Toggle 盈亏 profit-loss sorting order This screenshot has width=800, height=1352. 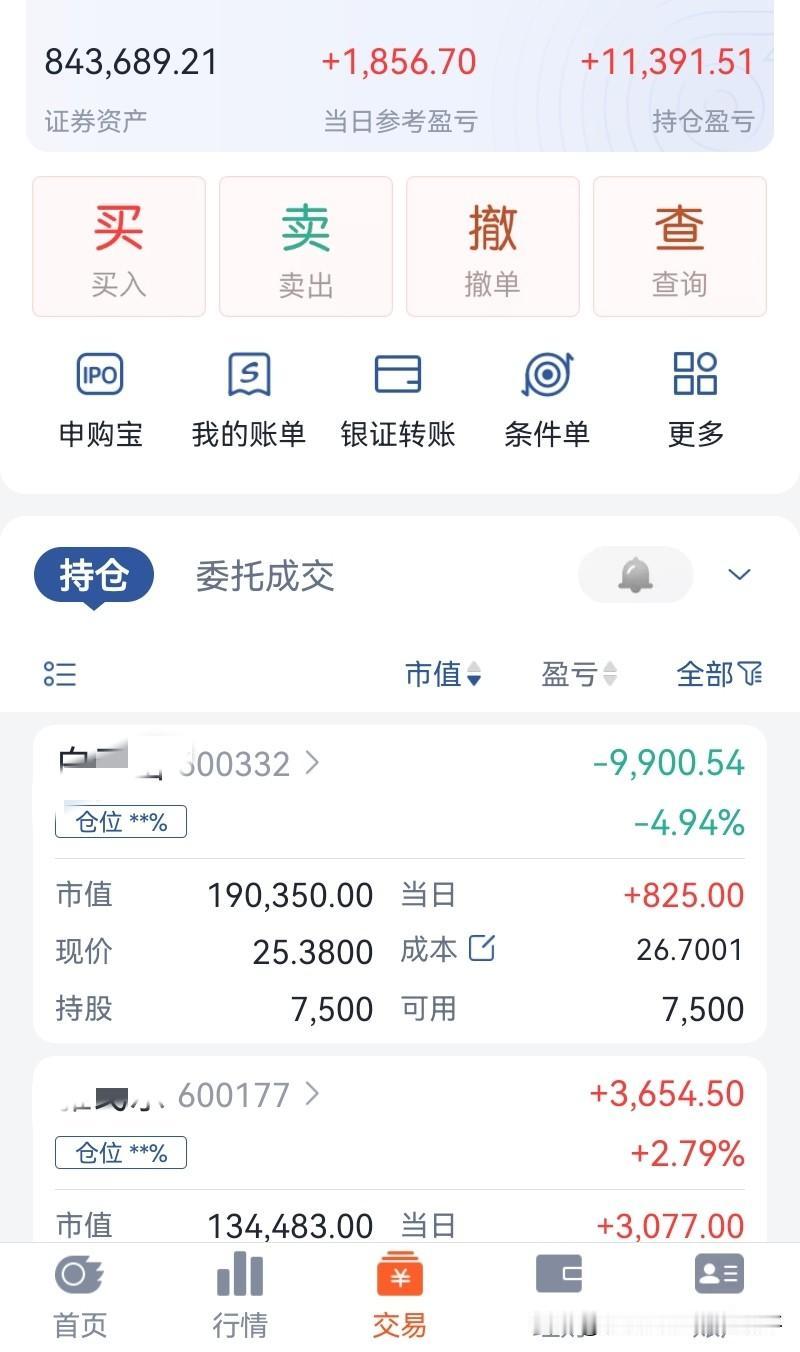pos(578,674)
